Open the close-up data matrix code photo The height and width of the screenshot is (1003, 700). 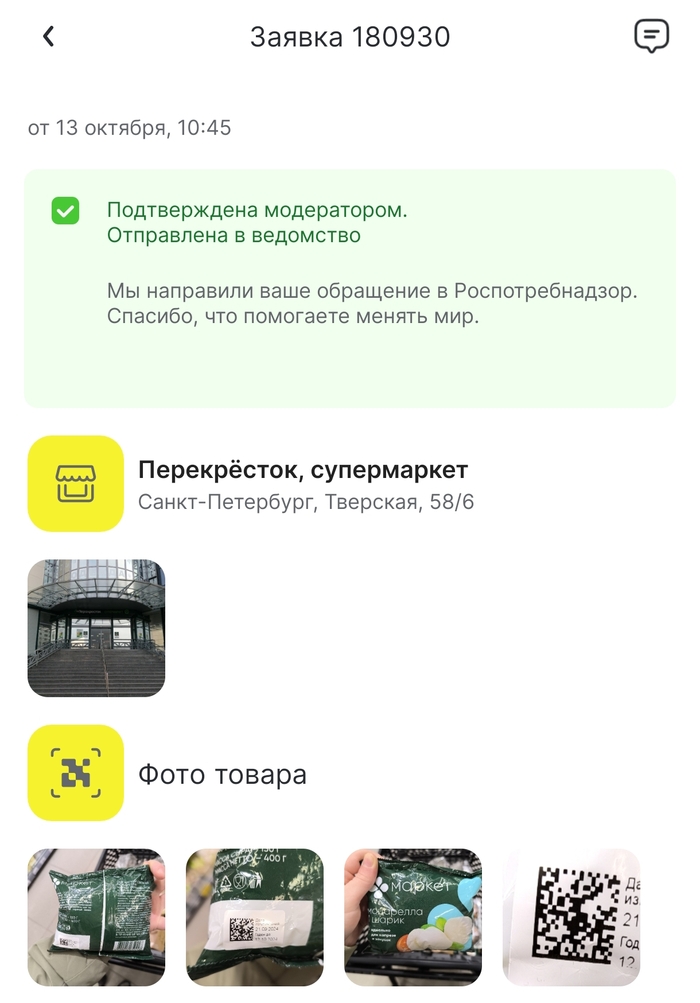coord(571,917)
